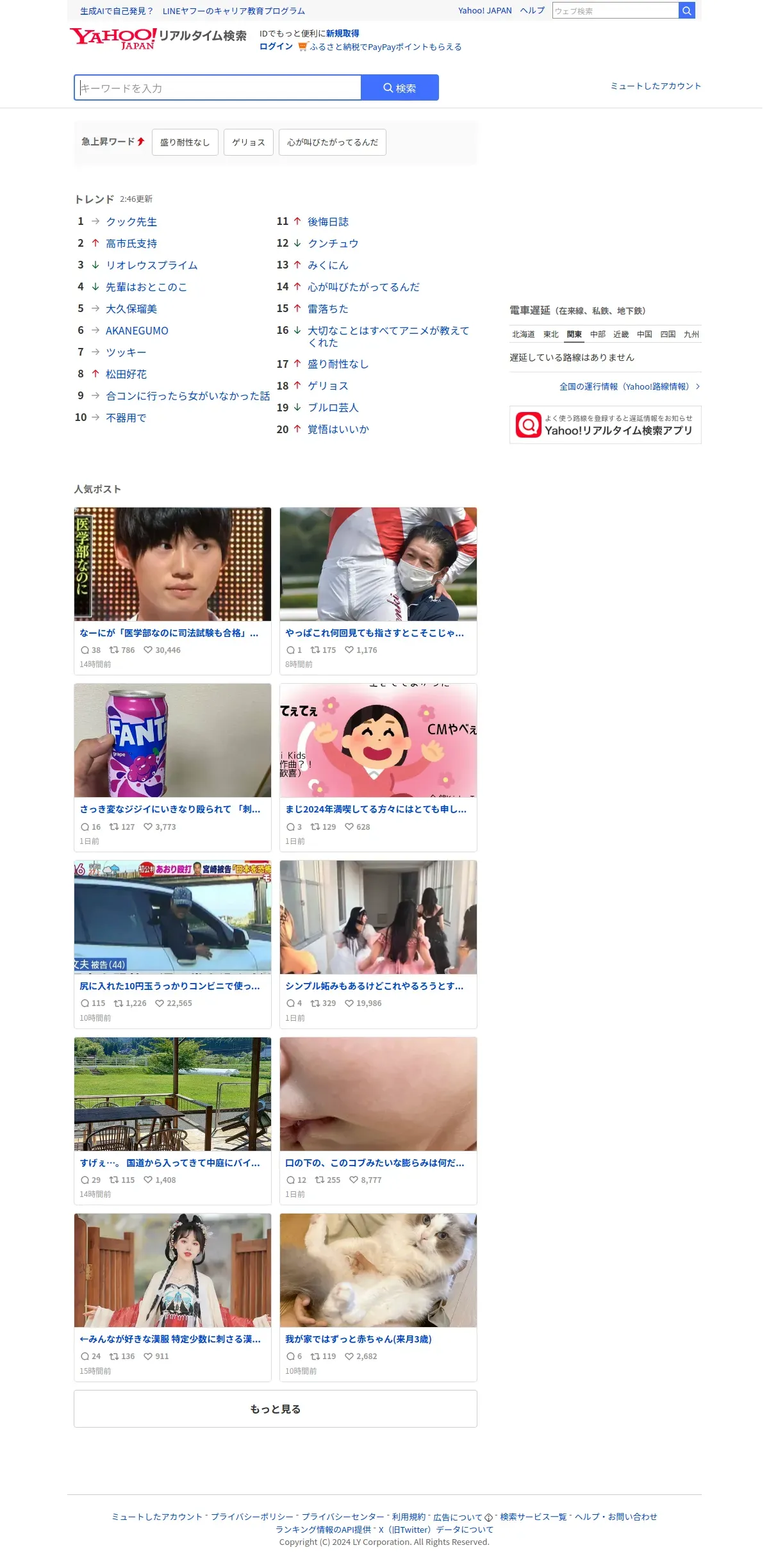Open the ブルロ芸人 trend
The image size is (769, 1568).
333,408
